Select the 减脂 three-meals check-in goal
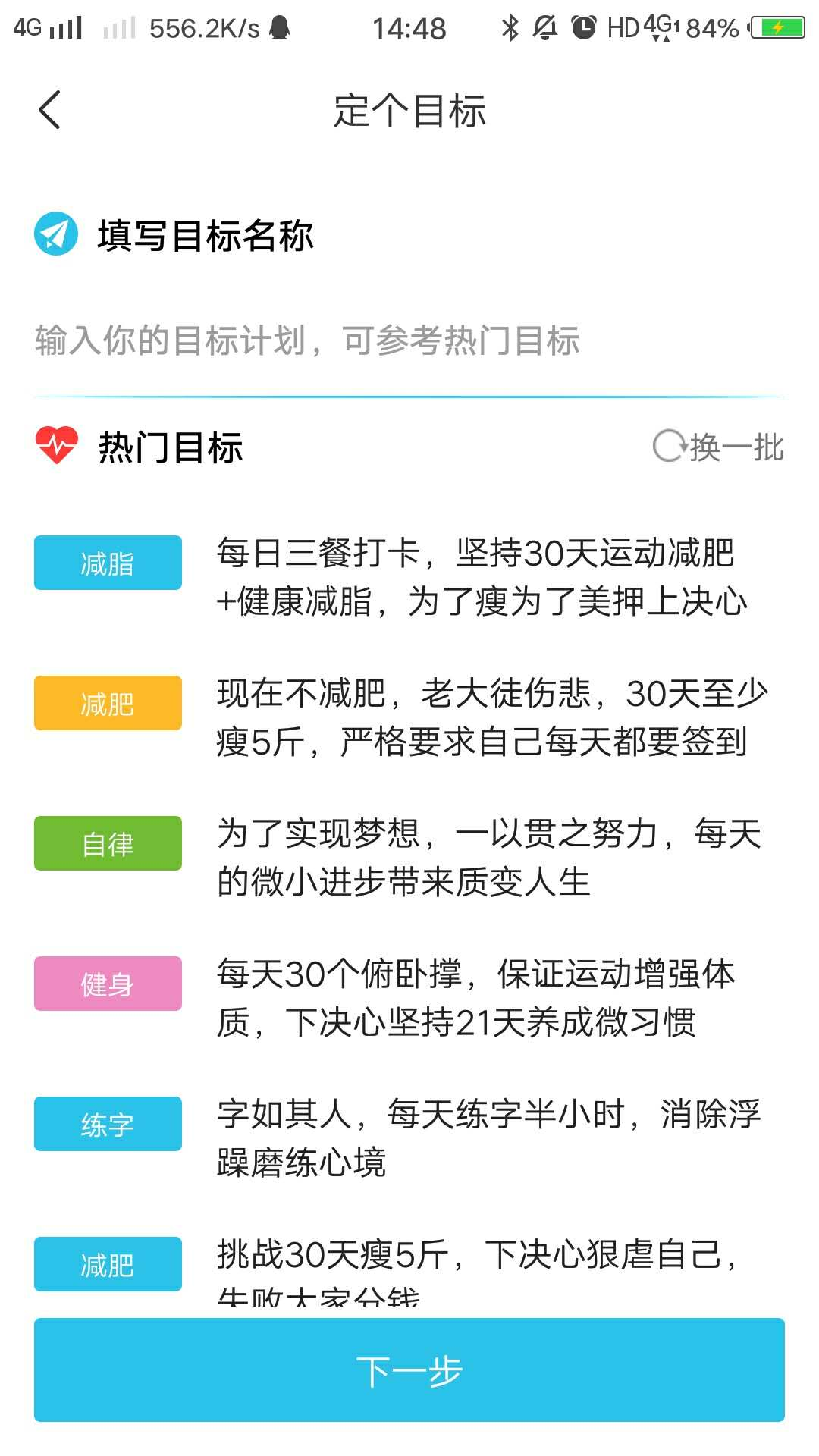This screenshot has height=1456, width=819. [x=409, y=577]
